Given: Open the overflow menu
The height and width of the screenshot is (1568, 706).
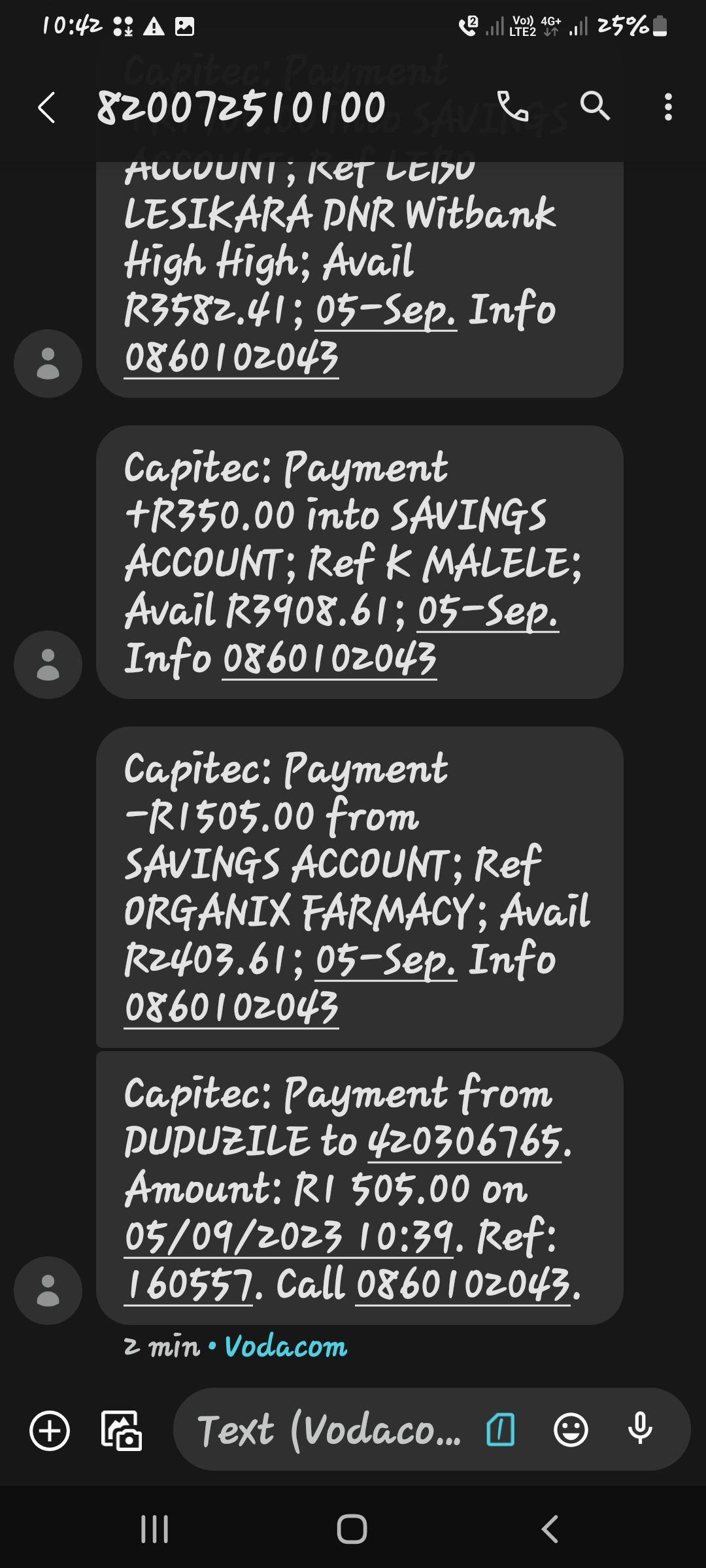Looking at the screenshot, I should 667,106.
